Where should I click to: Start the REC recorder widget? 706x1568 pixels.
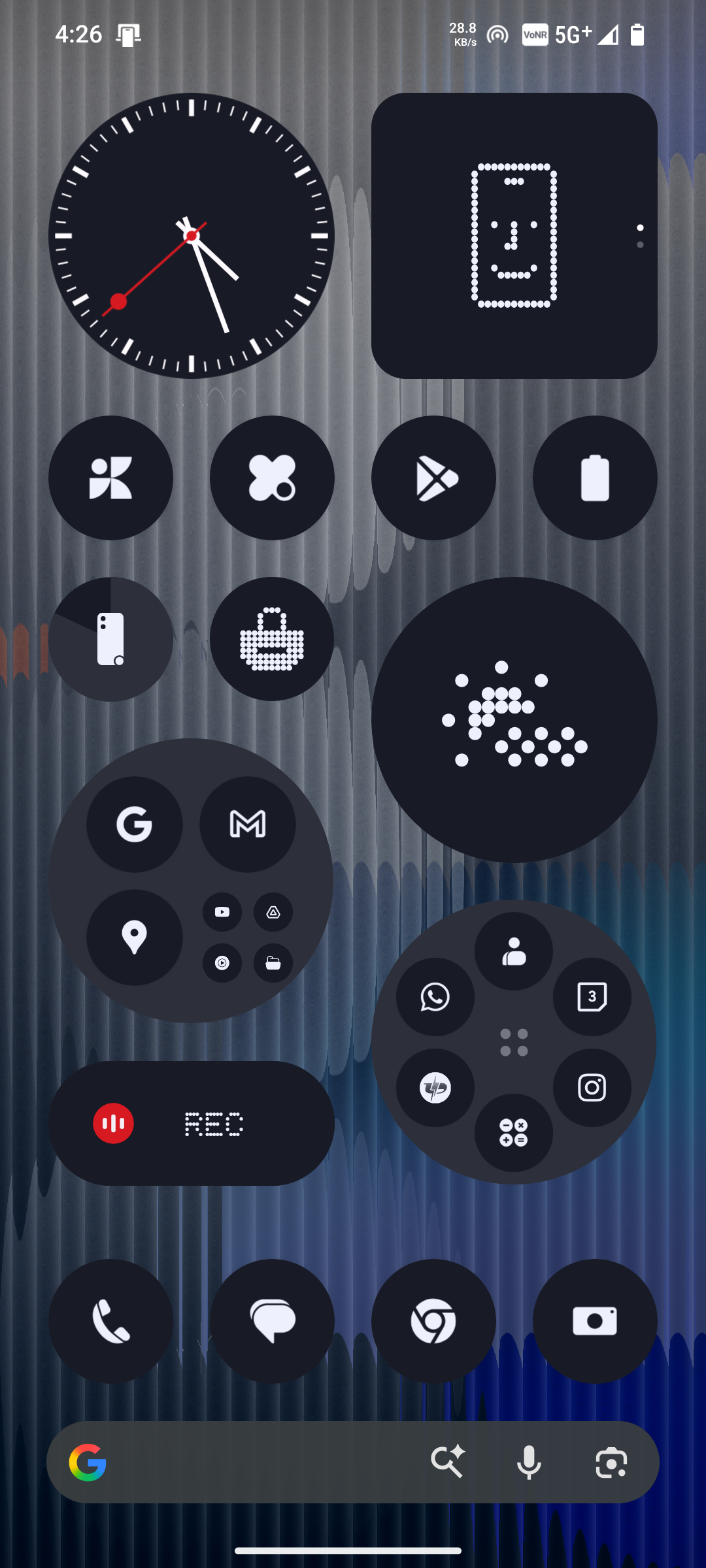113,1123
